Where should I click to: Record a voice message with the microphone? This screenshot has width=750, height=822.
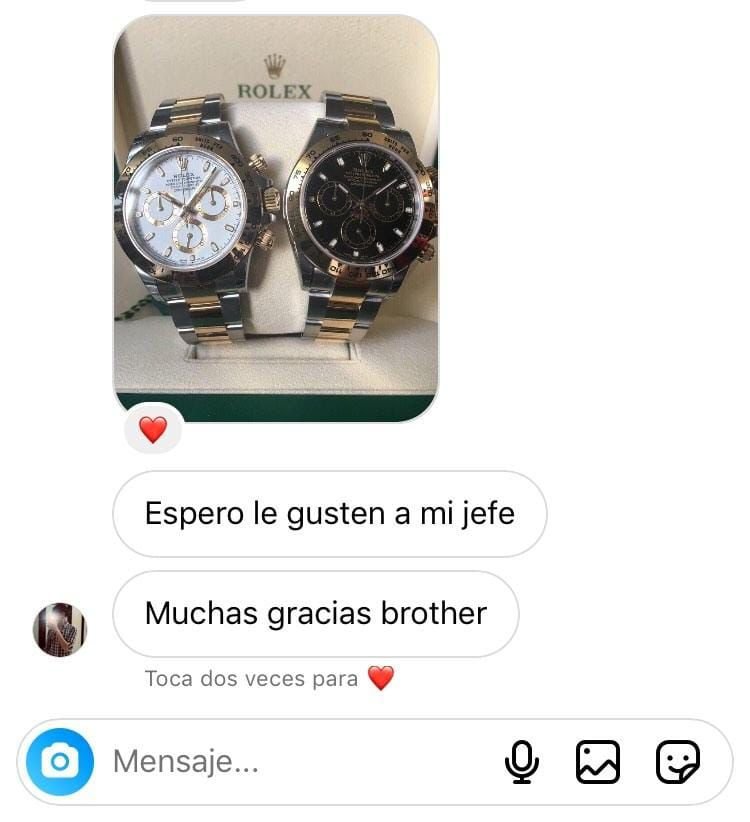click(521, 764)
